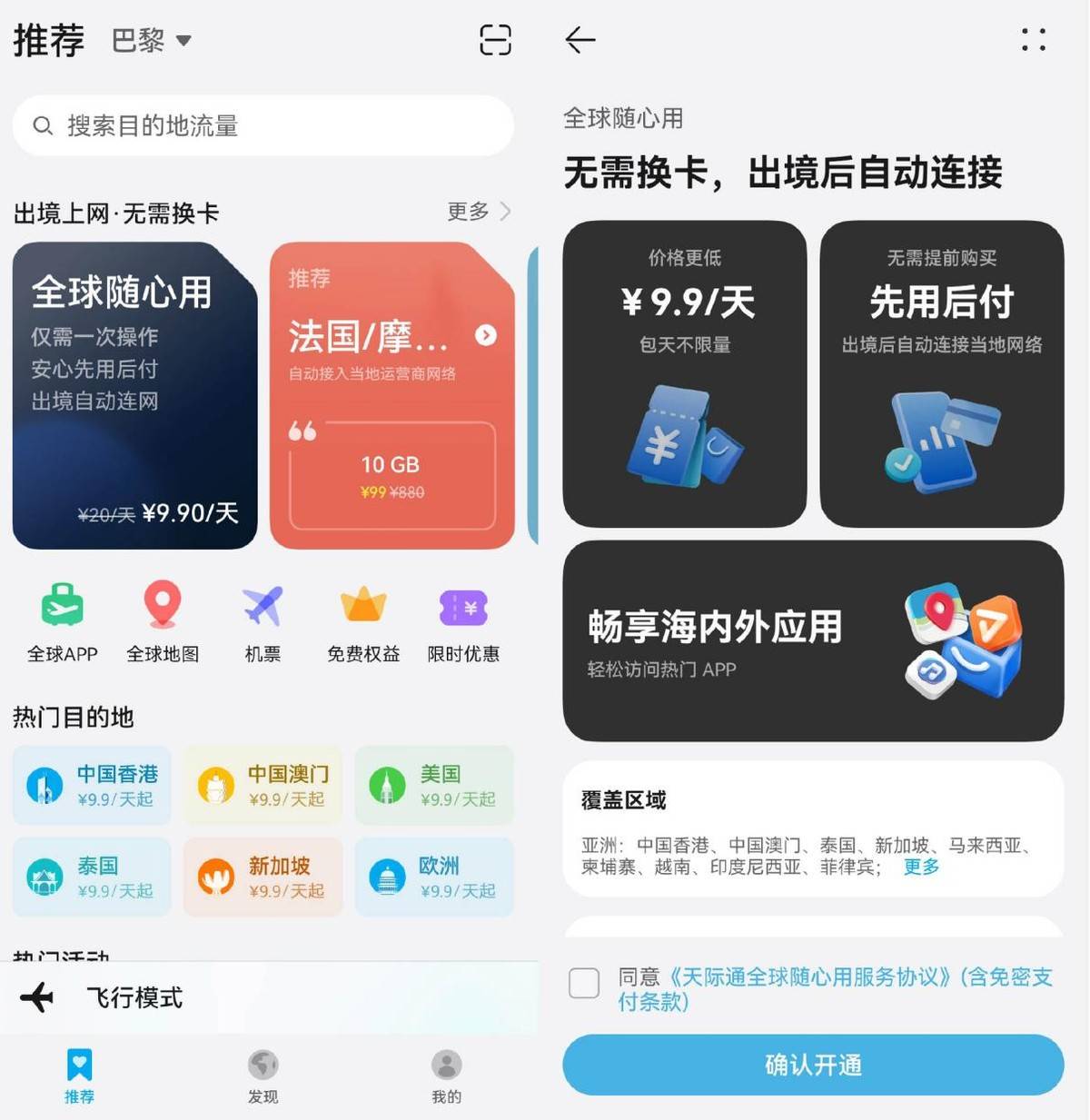The width and height of the screenshot is (1090, 1120).
Task: Open the 机票 shortcut
Action: point(263,623)
